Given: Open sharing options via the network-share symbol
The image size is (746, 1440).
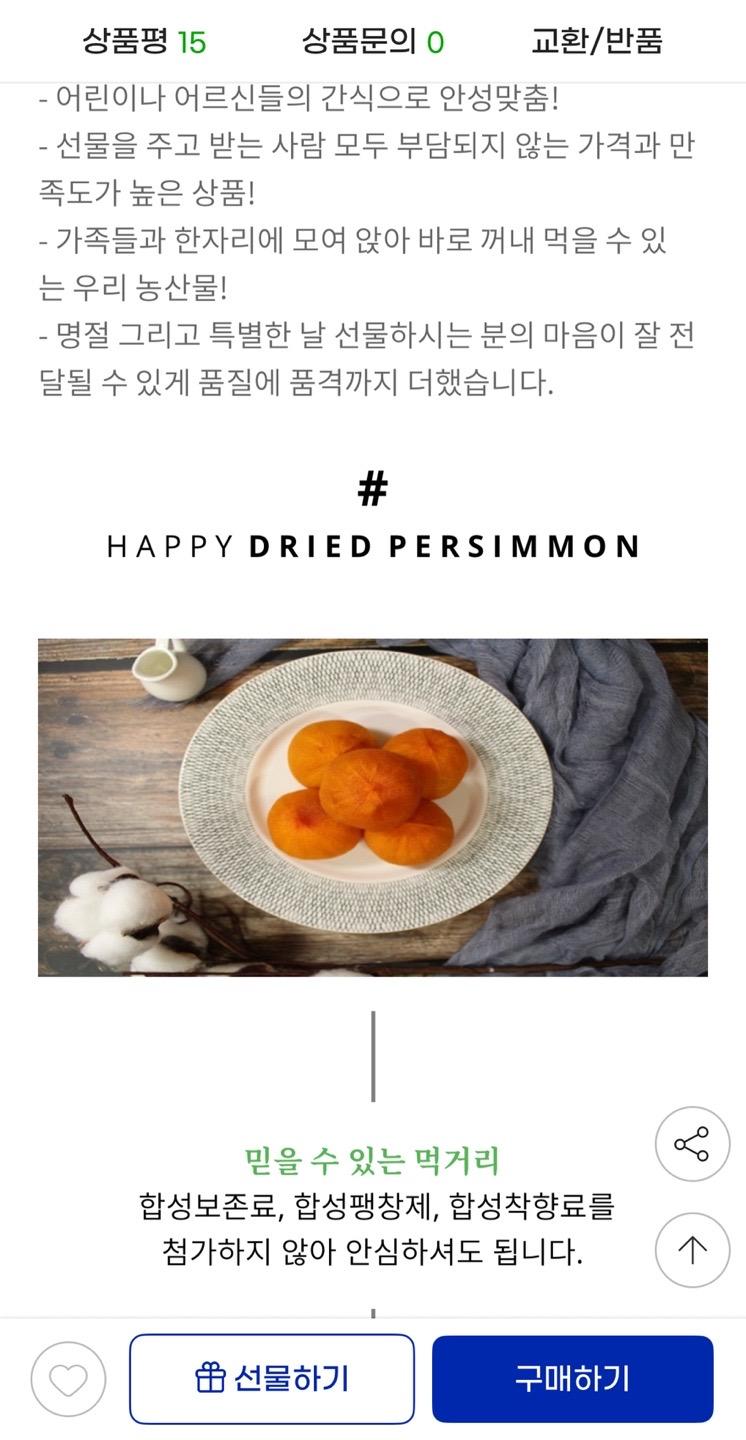Looking at the screenshot, I should point(691,1143).
